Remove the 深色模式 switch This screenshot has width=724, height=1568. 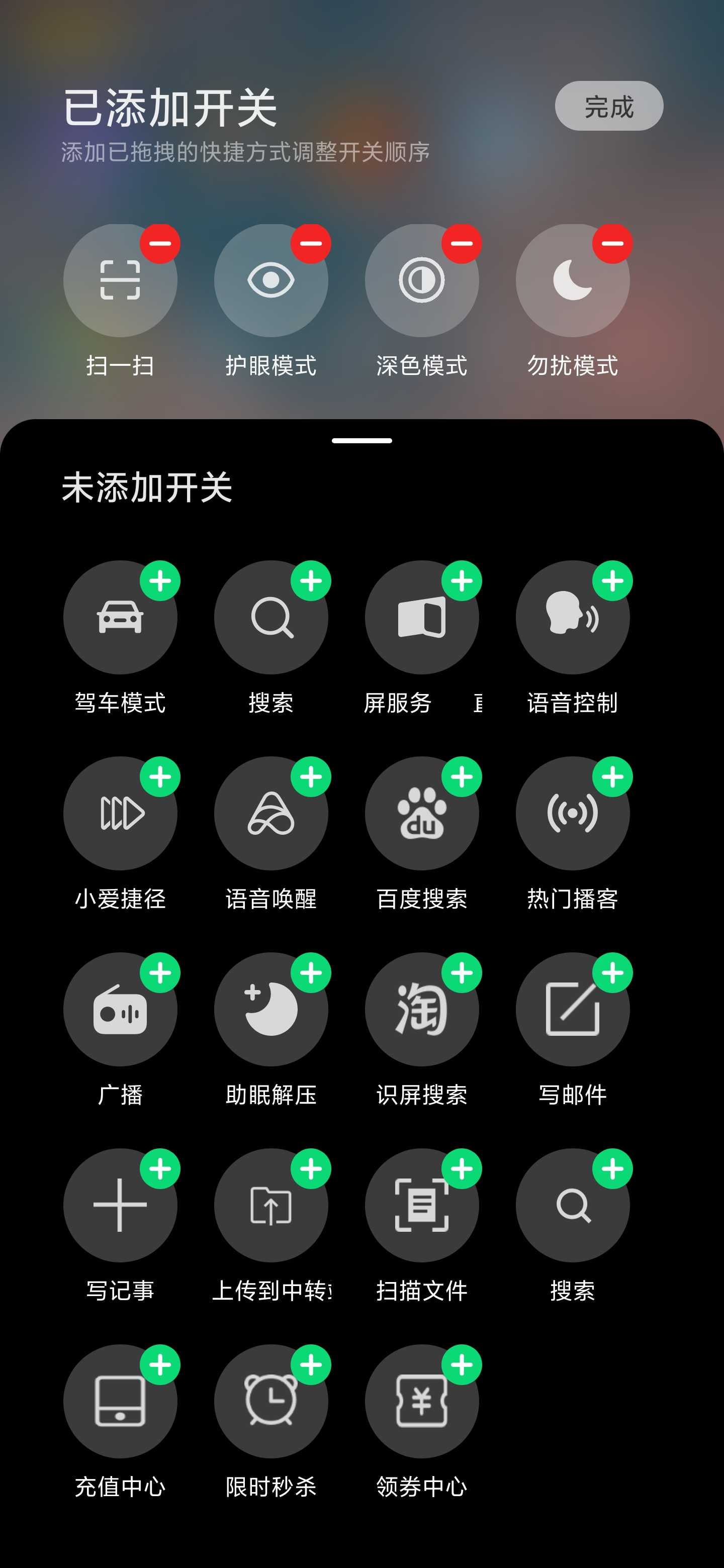point(462,243)
